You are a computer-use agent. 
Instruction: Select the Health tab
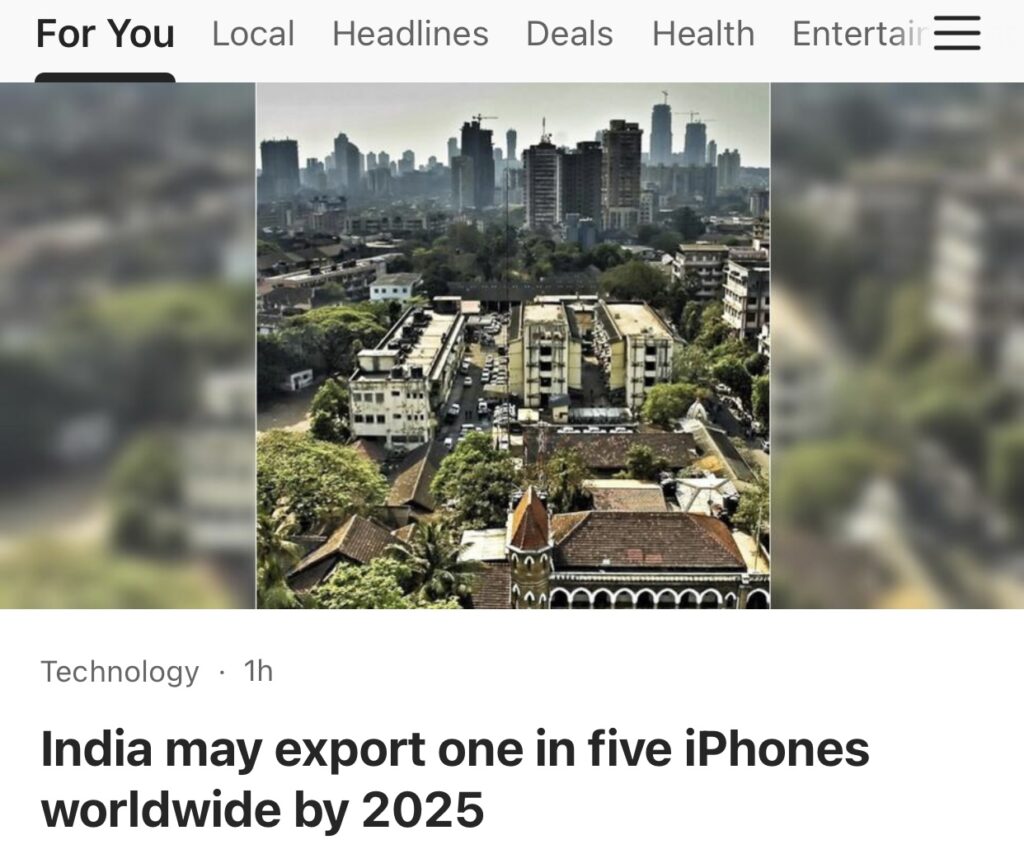point(703,34)
